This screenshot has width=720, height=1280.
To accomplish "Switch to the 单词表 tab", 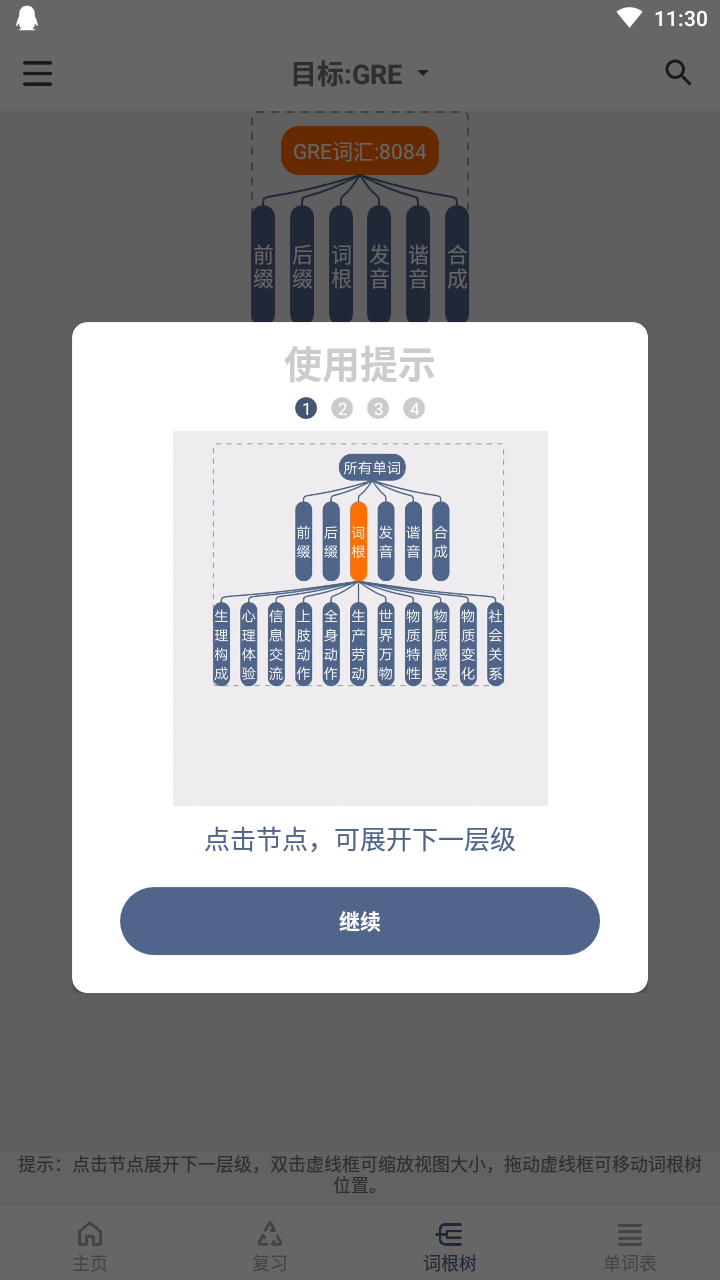I will click(x=629, y=1243).
